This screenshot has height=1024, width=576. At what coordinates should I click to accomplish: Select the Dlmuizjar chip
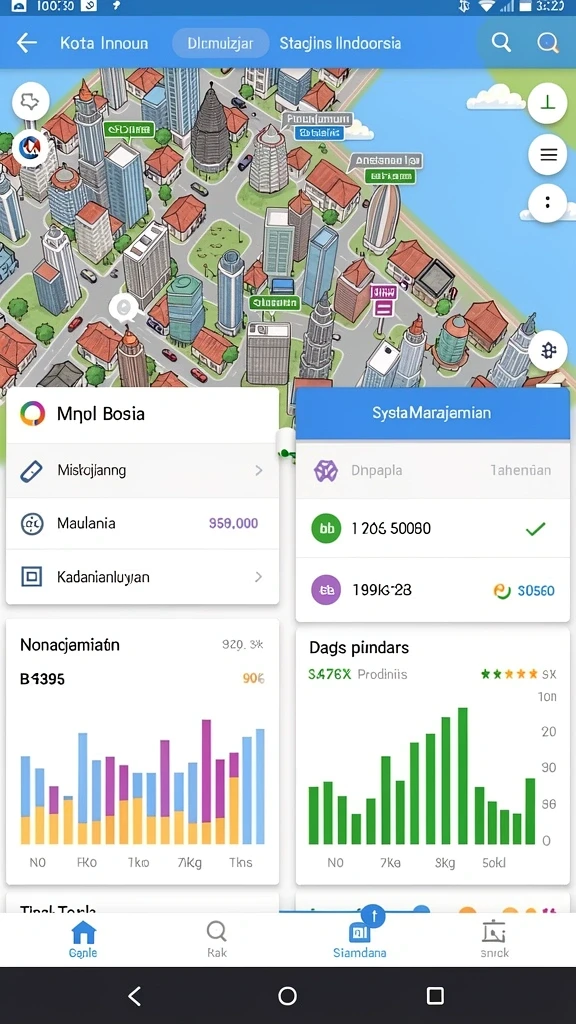[221, 44]
